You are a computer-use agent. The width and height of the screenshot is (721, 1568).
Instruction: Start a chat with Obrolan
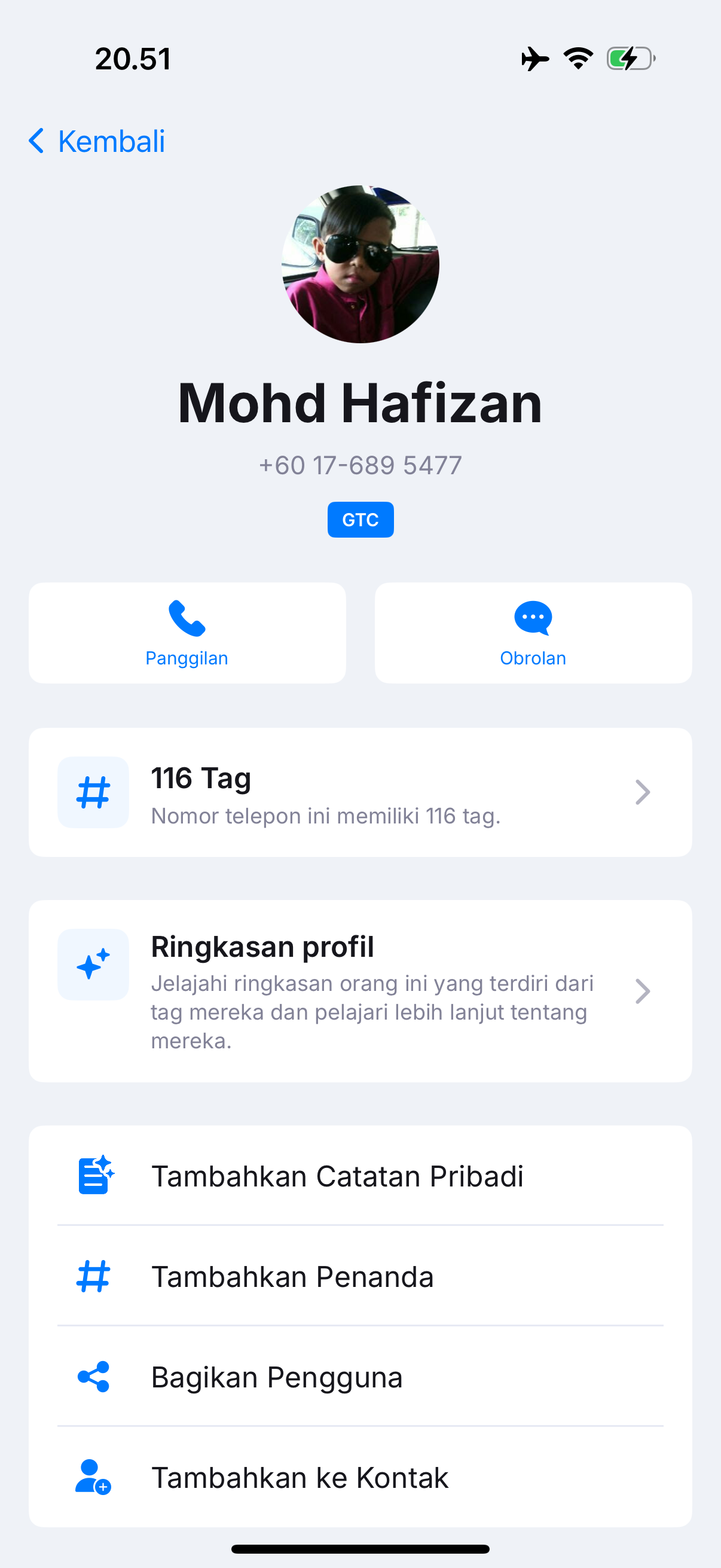pyautogui.click(x=533, y=633)
